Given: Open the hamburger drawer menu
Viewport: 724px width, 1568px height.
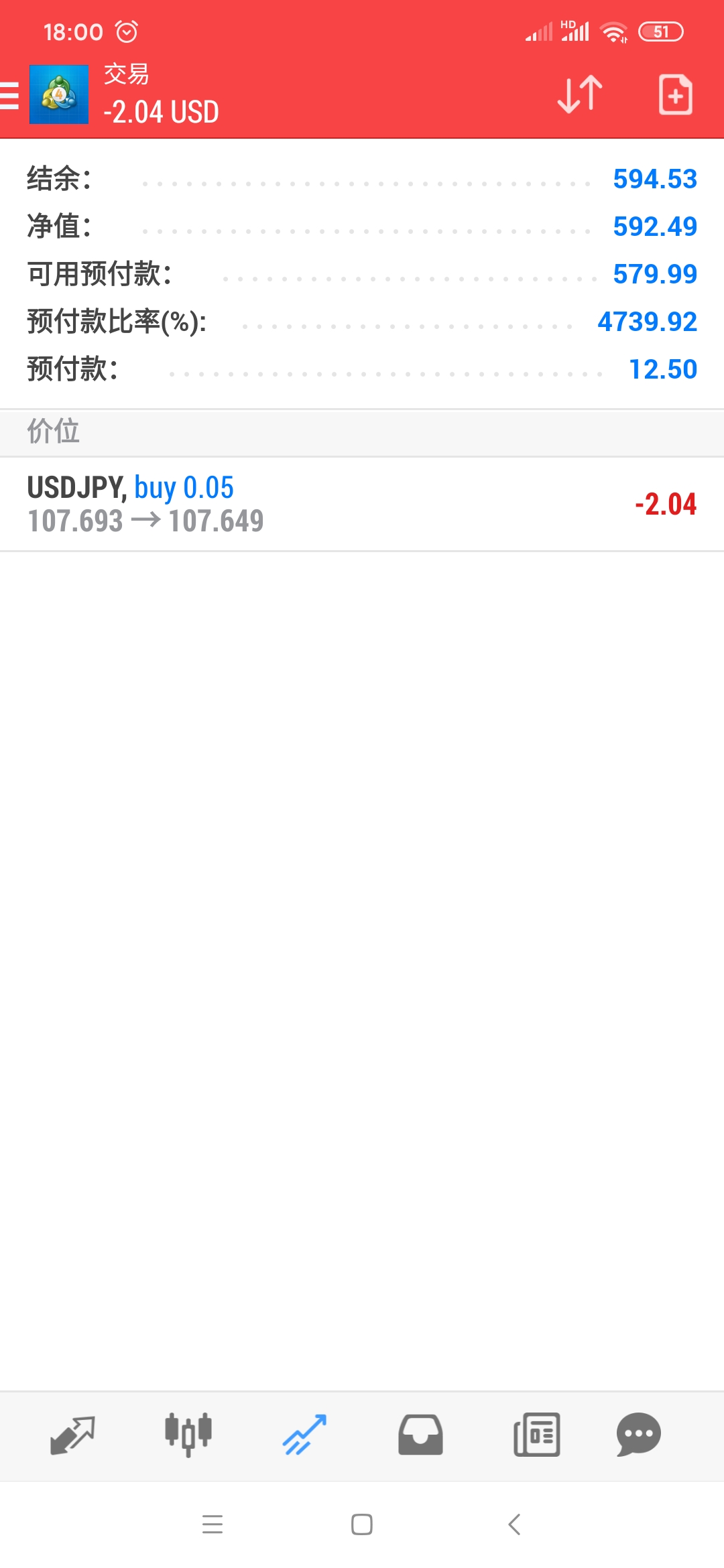Looking at the screenshot, I should click(9, 94).
